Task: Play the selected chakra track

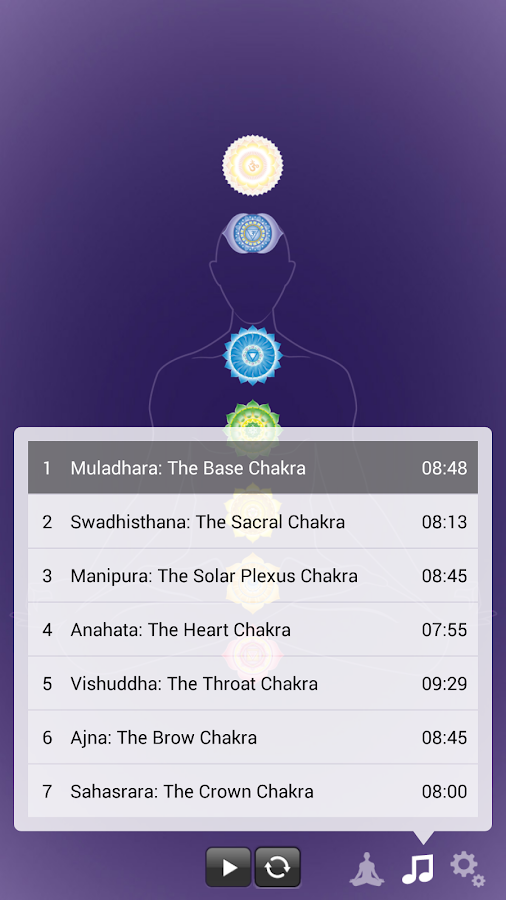Action: coord(228,867)
